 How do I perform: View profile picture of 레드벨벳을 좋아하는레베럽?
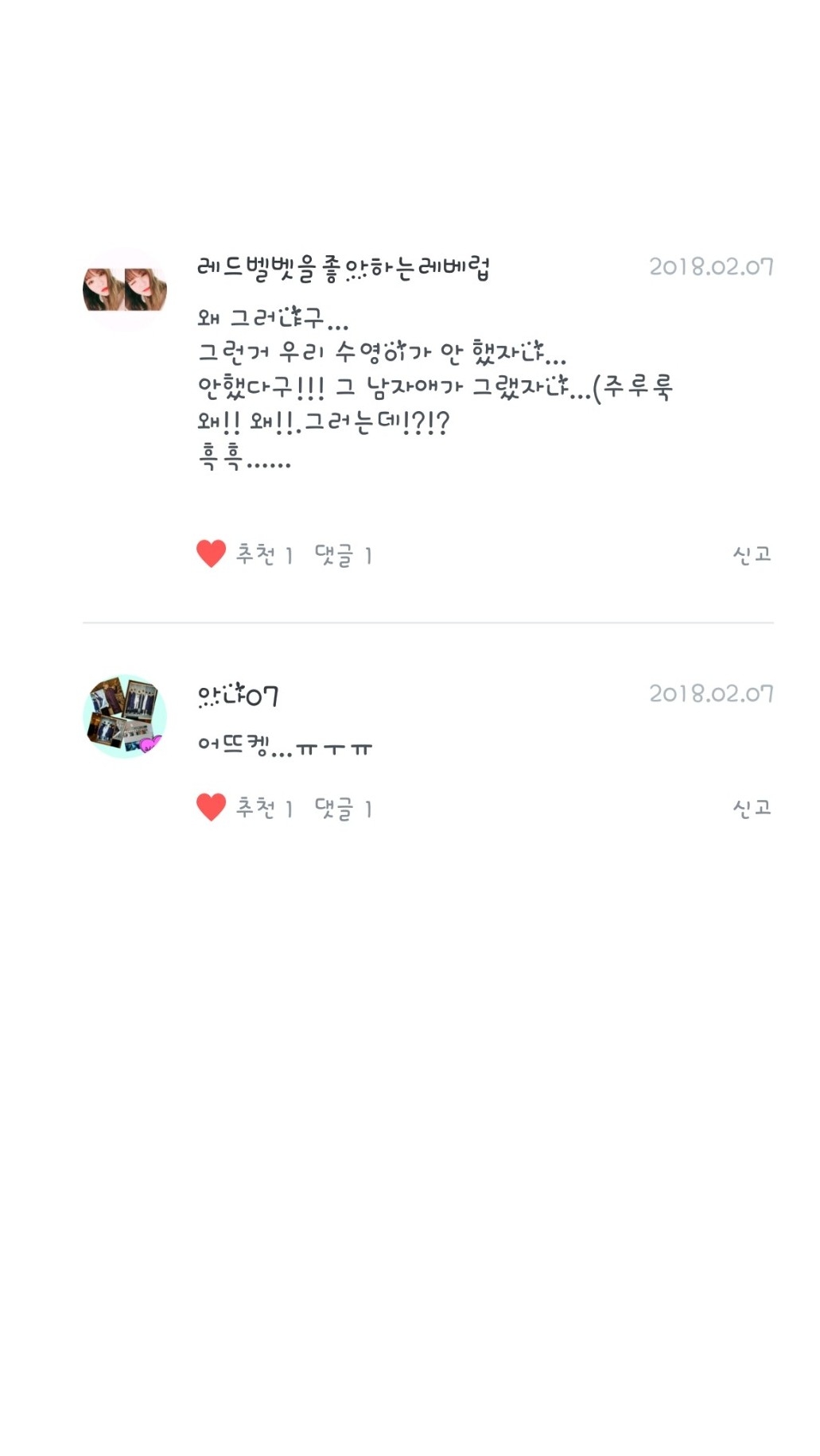click(125, 289)
